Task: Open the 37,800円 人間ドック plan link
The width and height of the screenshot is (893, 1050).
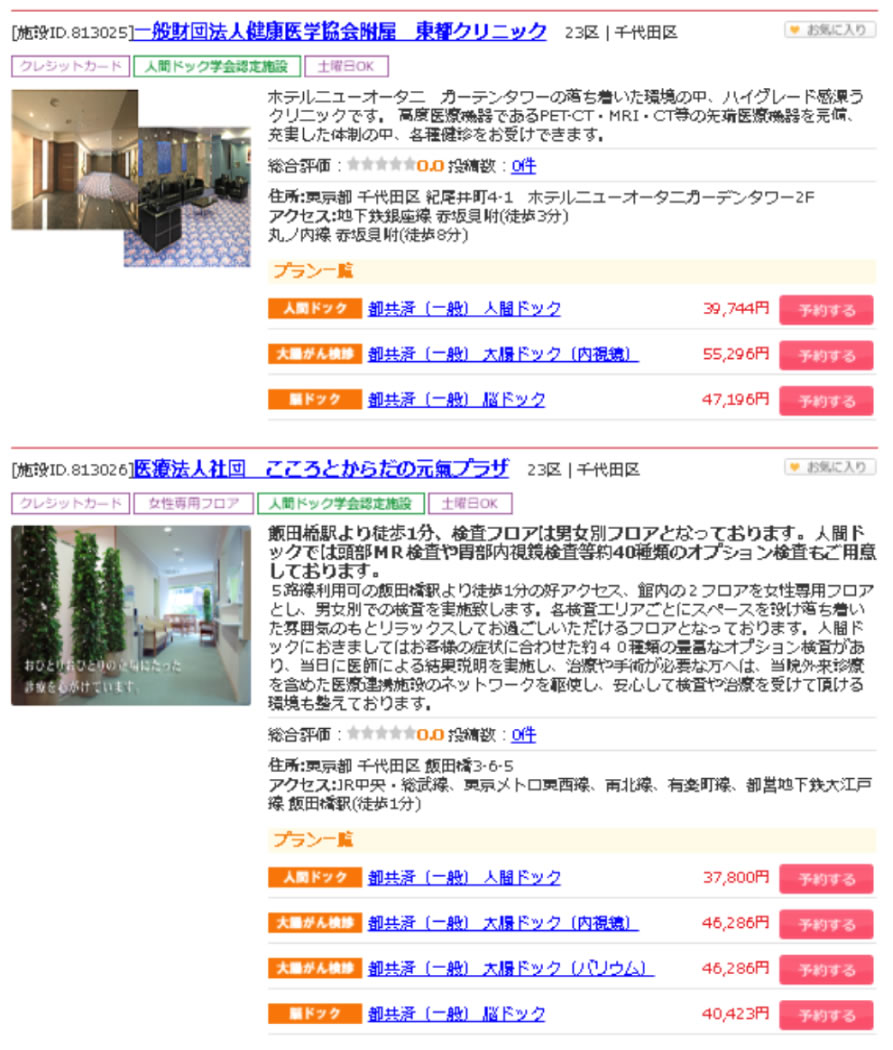Action: tap(464, 878)
